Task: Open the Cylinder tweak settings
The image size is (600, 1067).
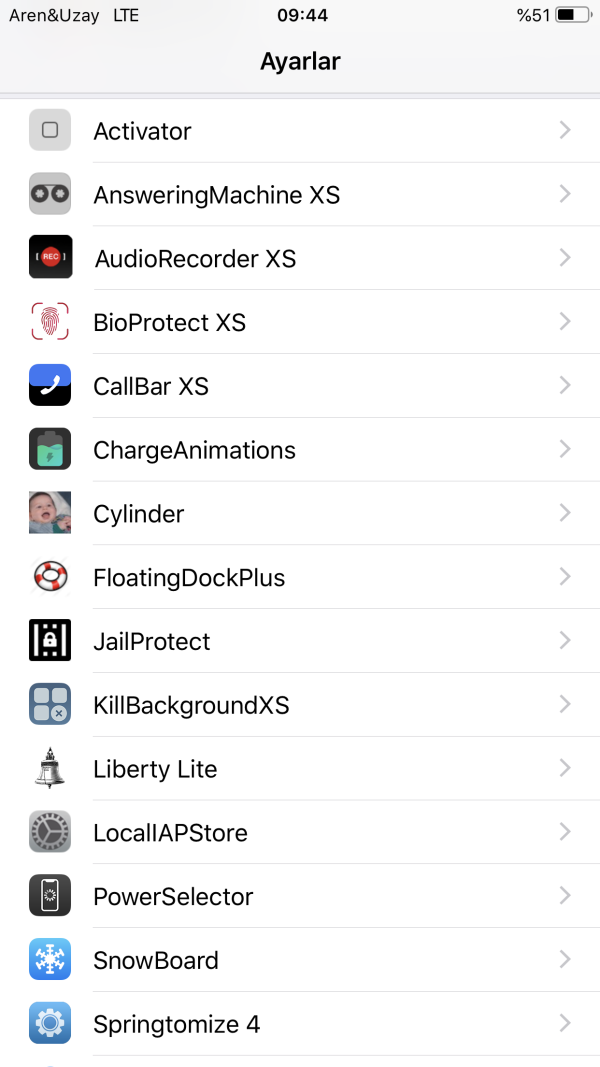Action: [300, 514]
